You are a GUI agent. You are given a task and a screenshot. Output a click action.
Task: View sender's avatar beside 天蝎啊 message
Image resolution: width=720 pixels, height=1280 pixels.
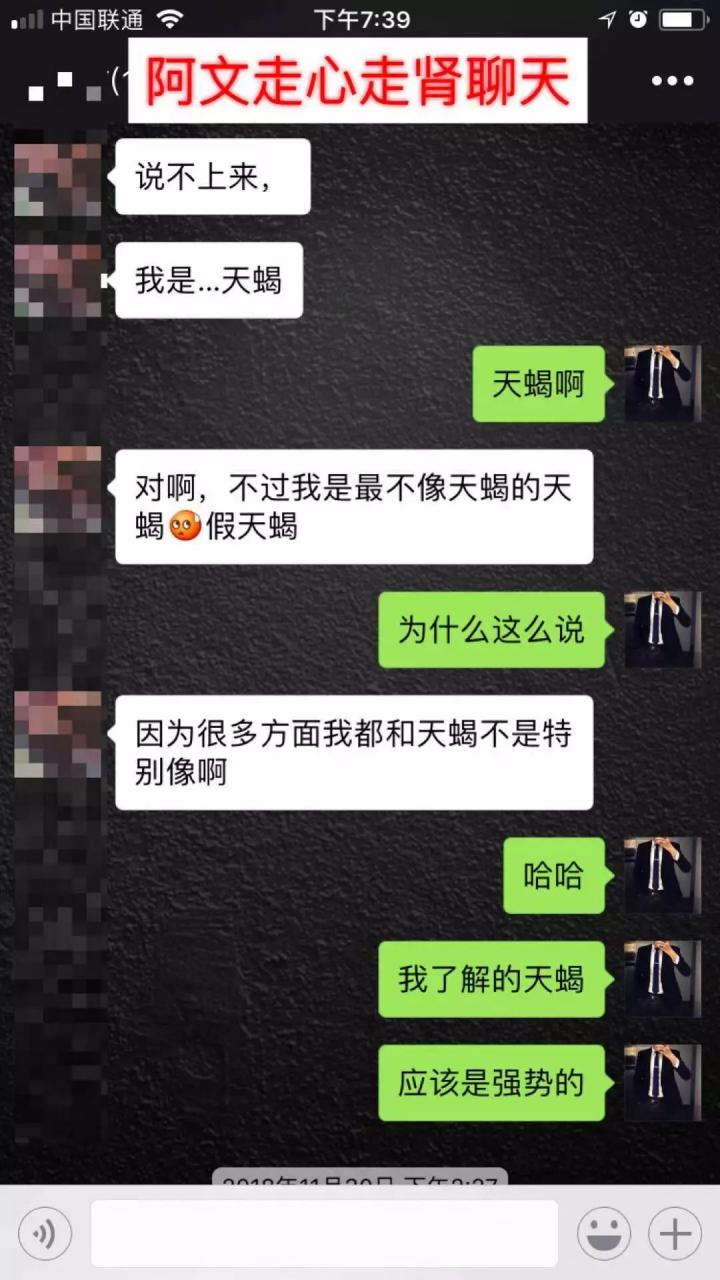662,384
